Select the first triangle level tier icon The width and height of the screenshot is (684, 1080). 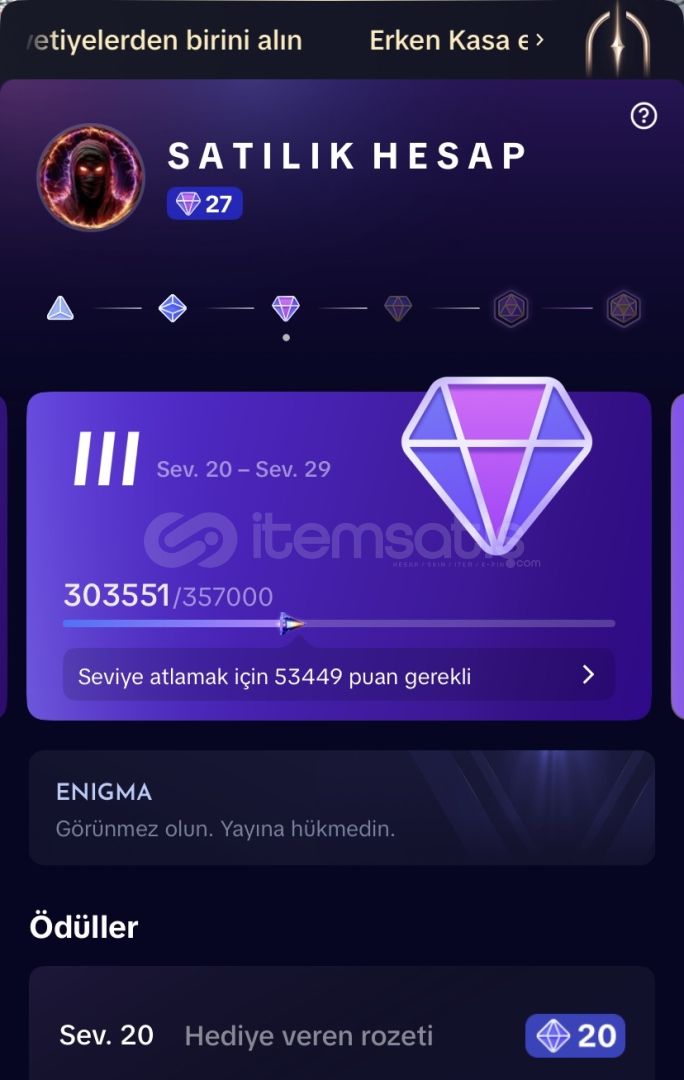60,308
